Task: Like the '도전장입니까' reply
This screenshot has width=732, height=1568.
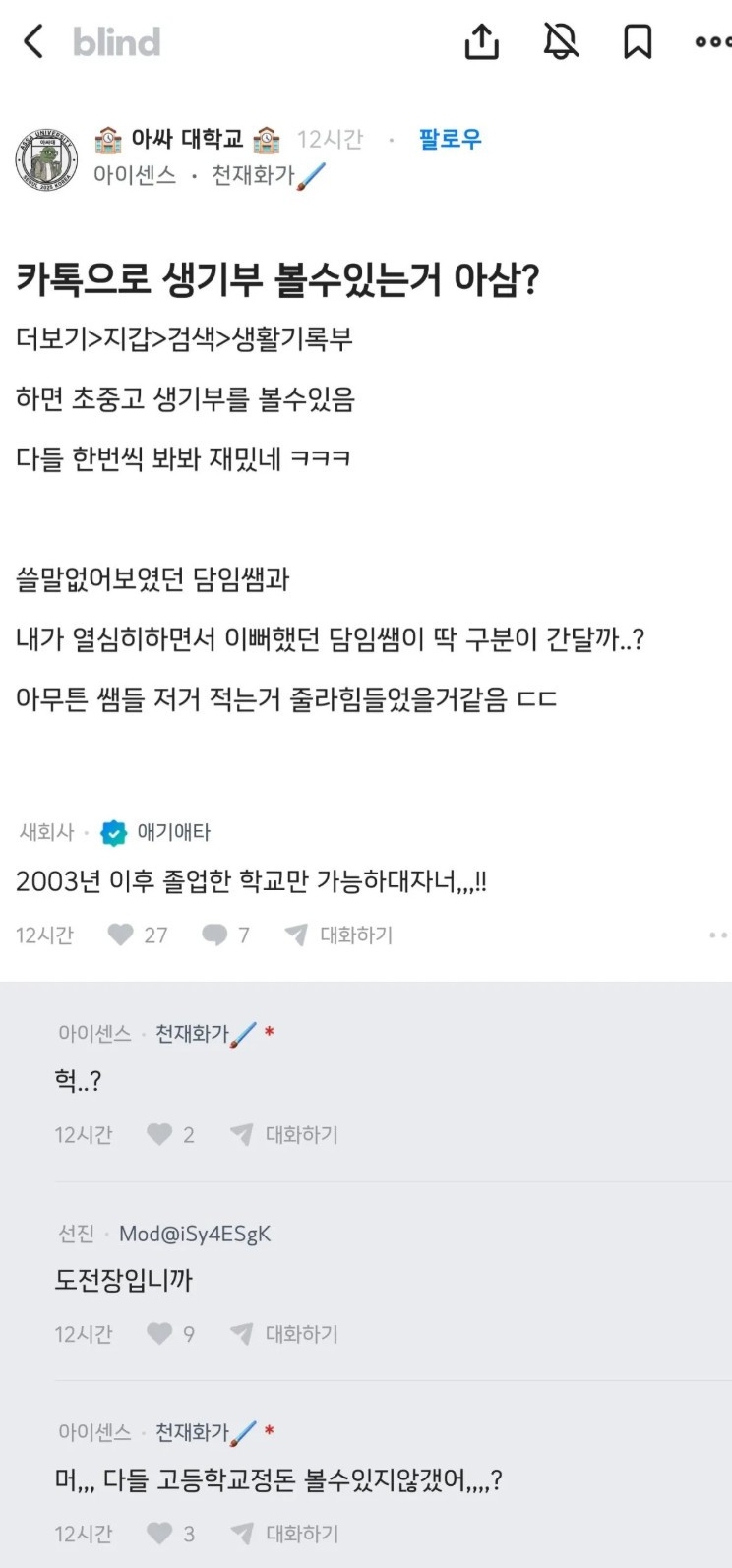Action: click(x=159, y=1334)
